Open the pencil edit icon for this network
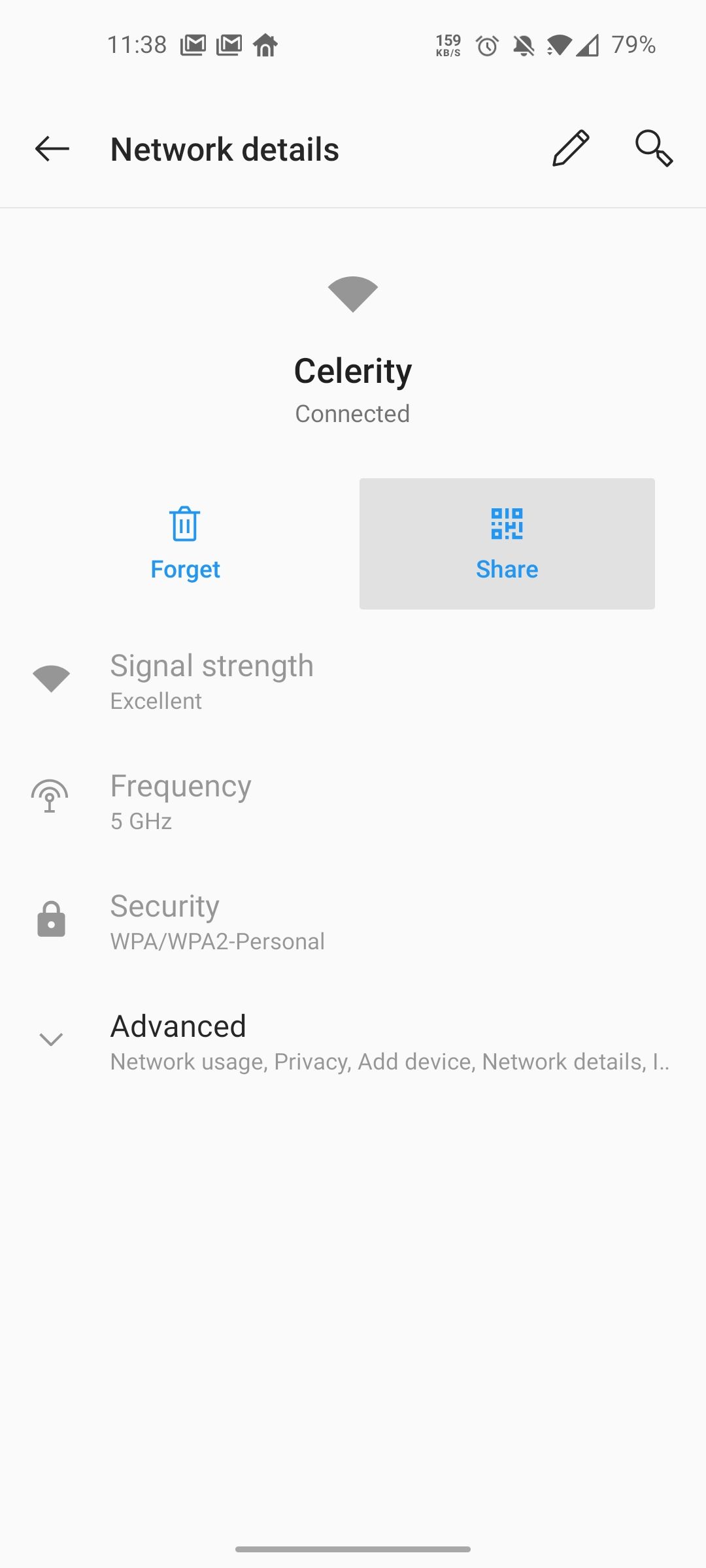Viewport: 706px width, 1568px height. pyautogui.click(x=569, y=149)
